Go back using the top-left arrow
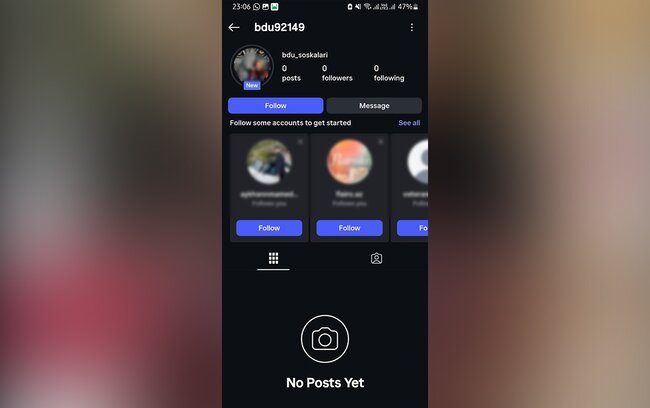The height and width of the screenshot is (408, 650). click(x=234, y=27)
